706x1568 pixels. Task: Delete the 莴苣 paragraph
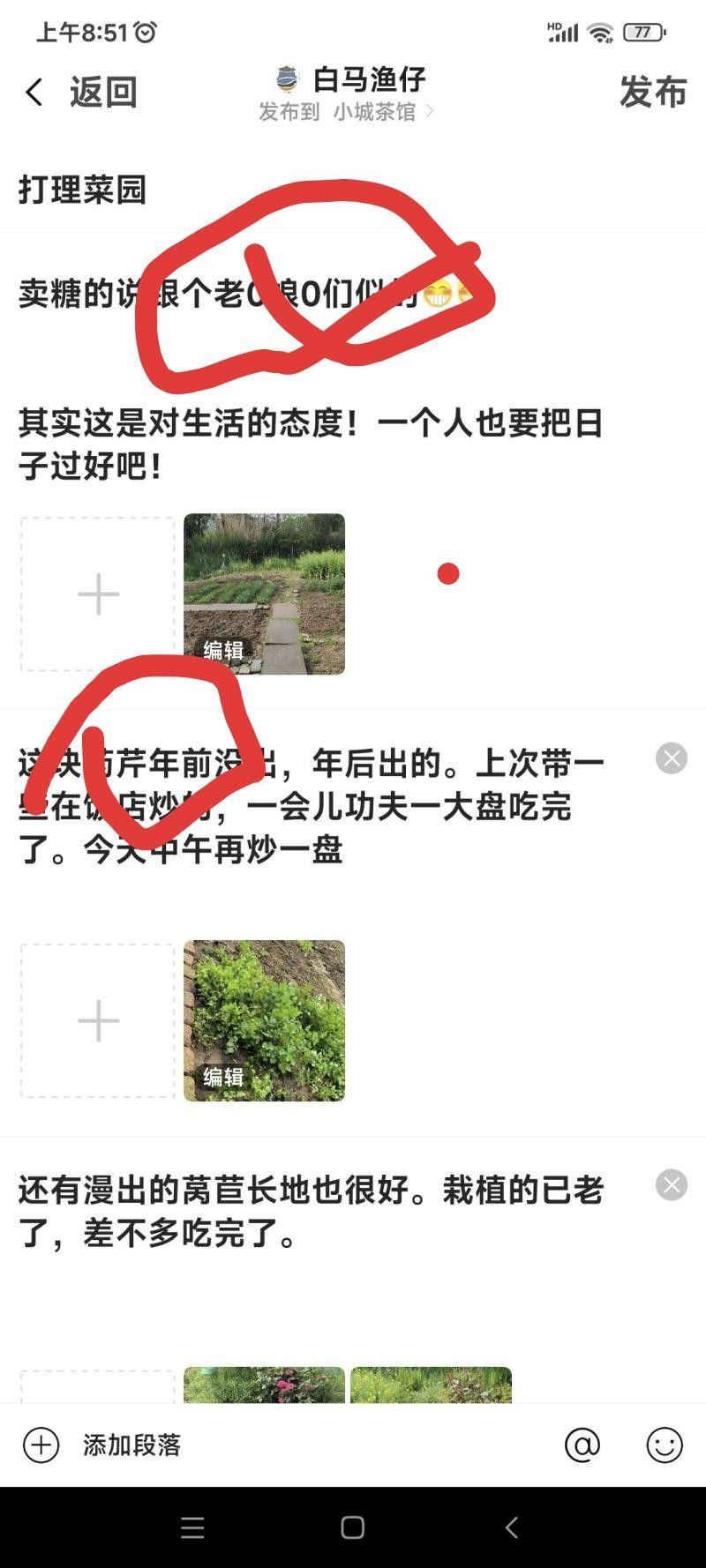671,1185
